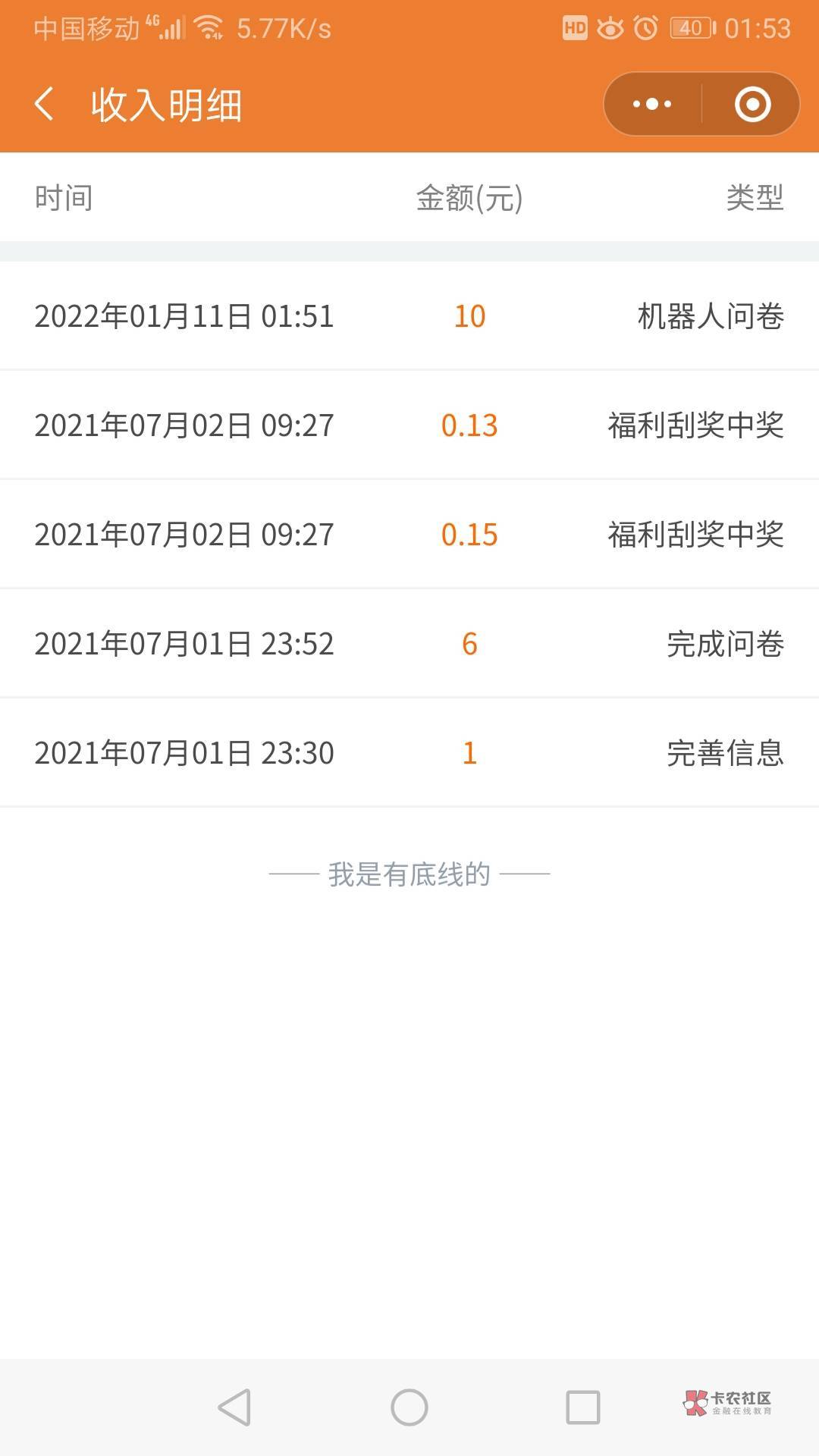This screenshot has height=1456, width=819.
Task: Go back from 收入明细 page
Action: [x=44, y=104]
